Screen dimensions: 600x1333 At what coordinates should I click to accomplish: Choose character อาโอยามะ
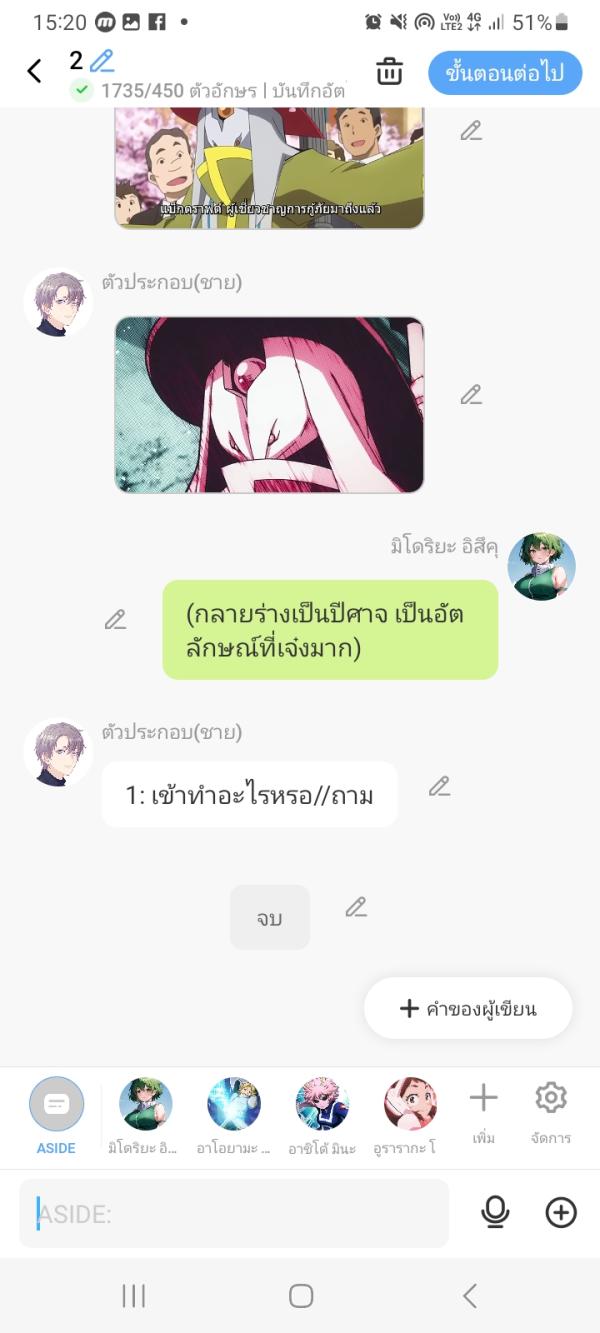click(233, 1104)
